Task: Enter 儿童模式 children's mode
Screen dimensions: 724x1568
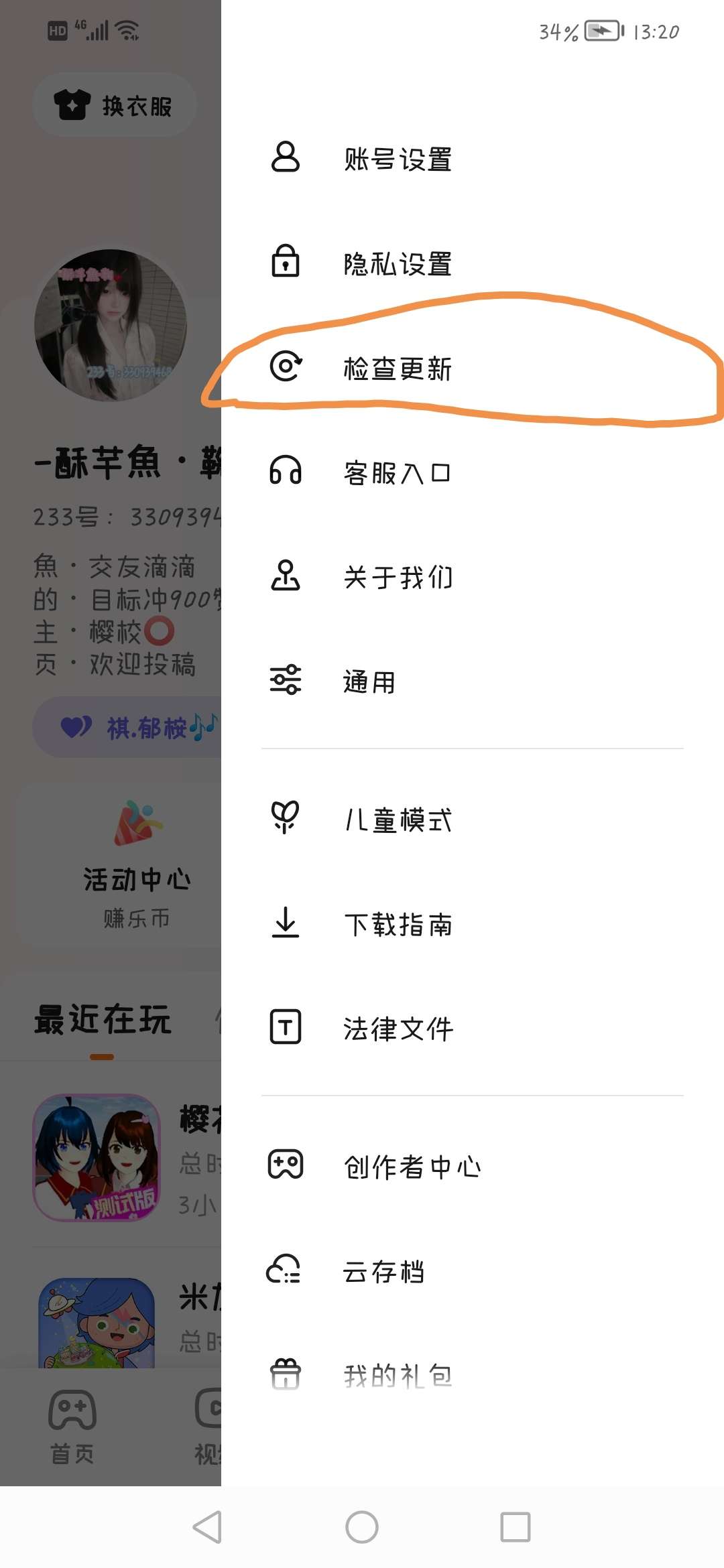Action: [x=397, y=820]
